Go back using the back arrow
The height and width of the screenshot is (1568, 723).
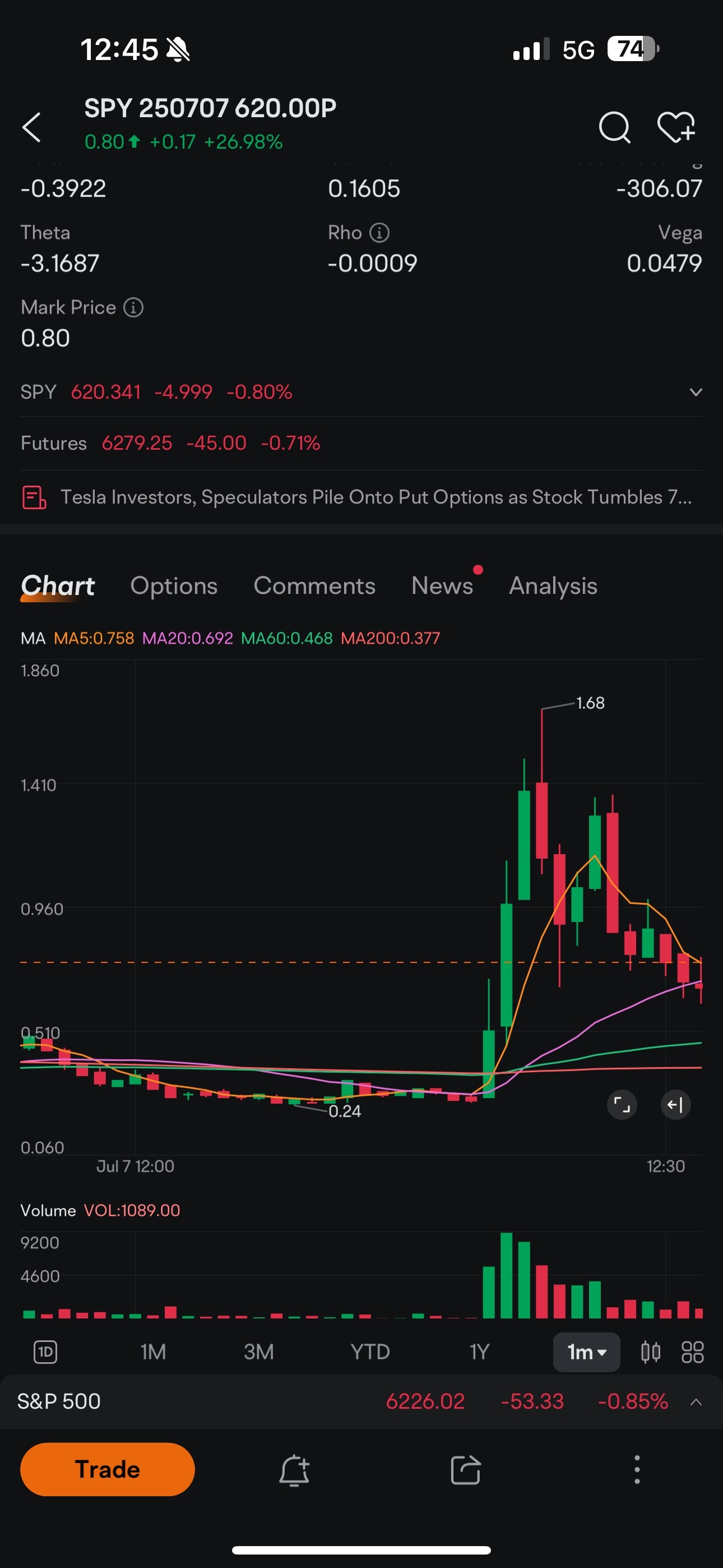[x=31, y=127]
